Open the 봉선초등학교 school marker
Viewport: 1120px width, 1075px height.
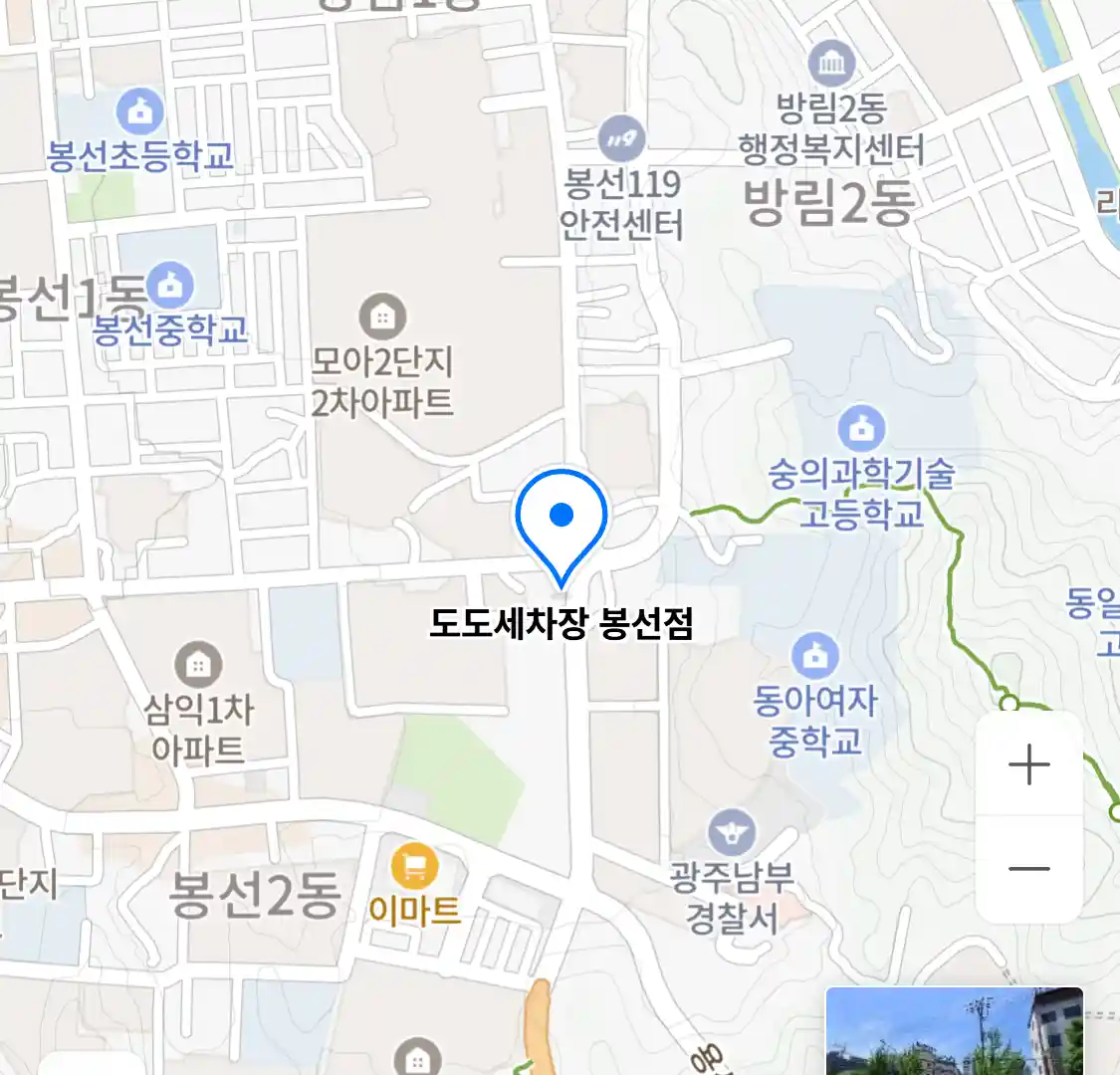(140, 111)
